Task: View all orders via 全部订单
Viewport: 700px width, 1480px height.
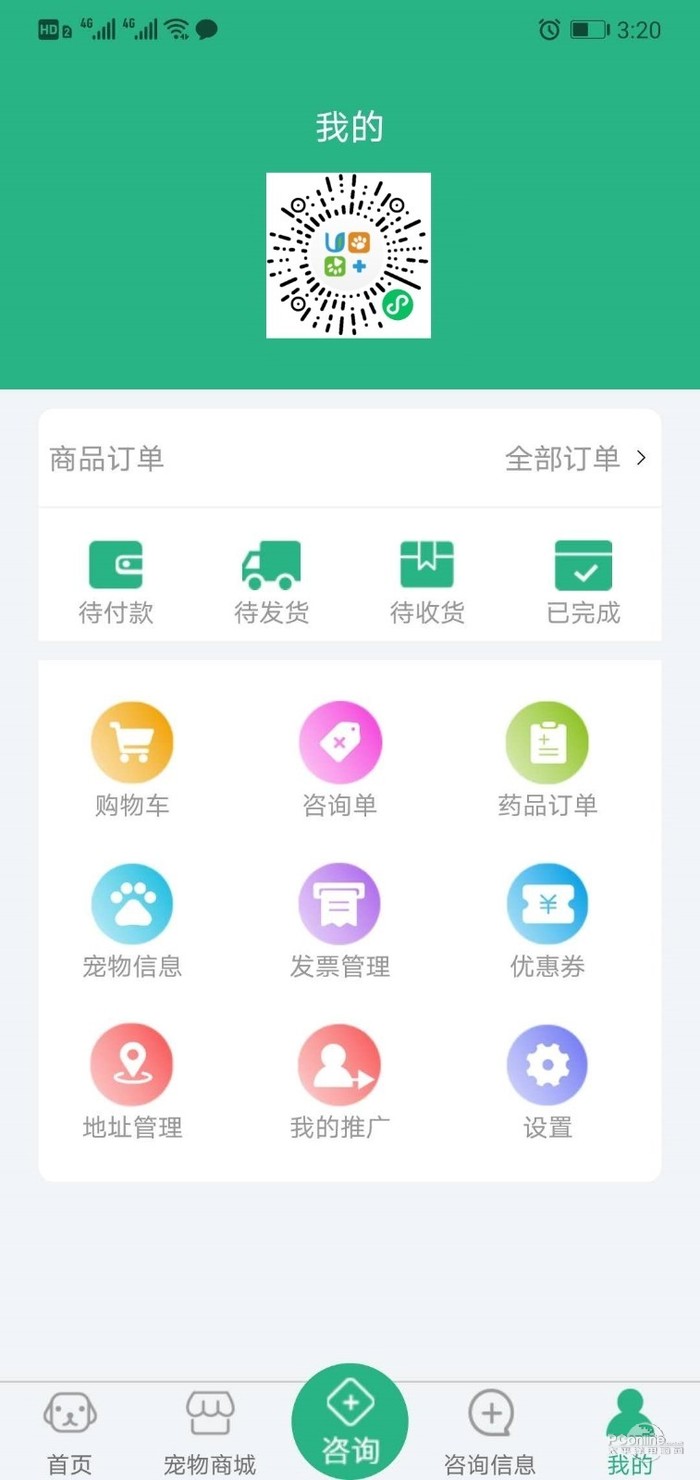Action: pos(575,459)
